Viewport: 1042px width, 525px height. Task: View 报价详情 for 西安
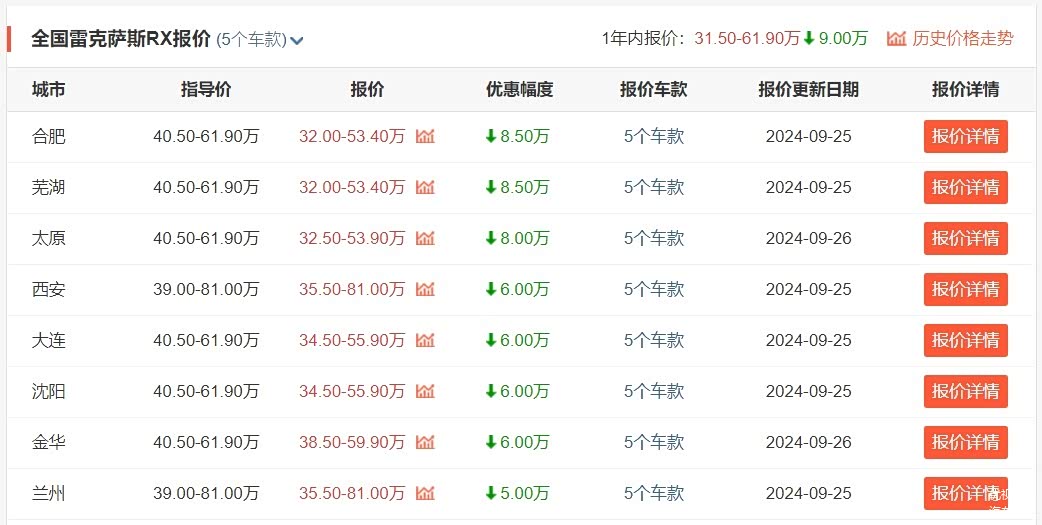coord(965,289)
